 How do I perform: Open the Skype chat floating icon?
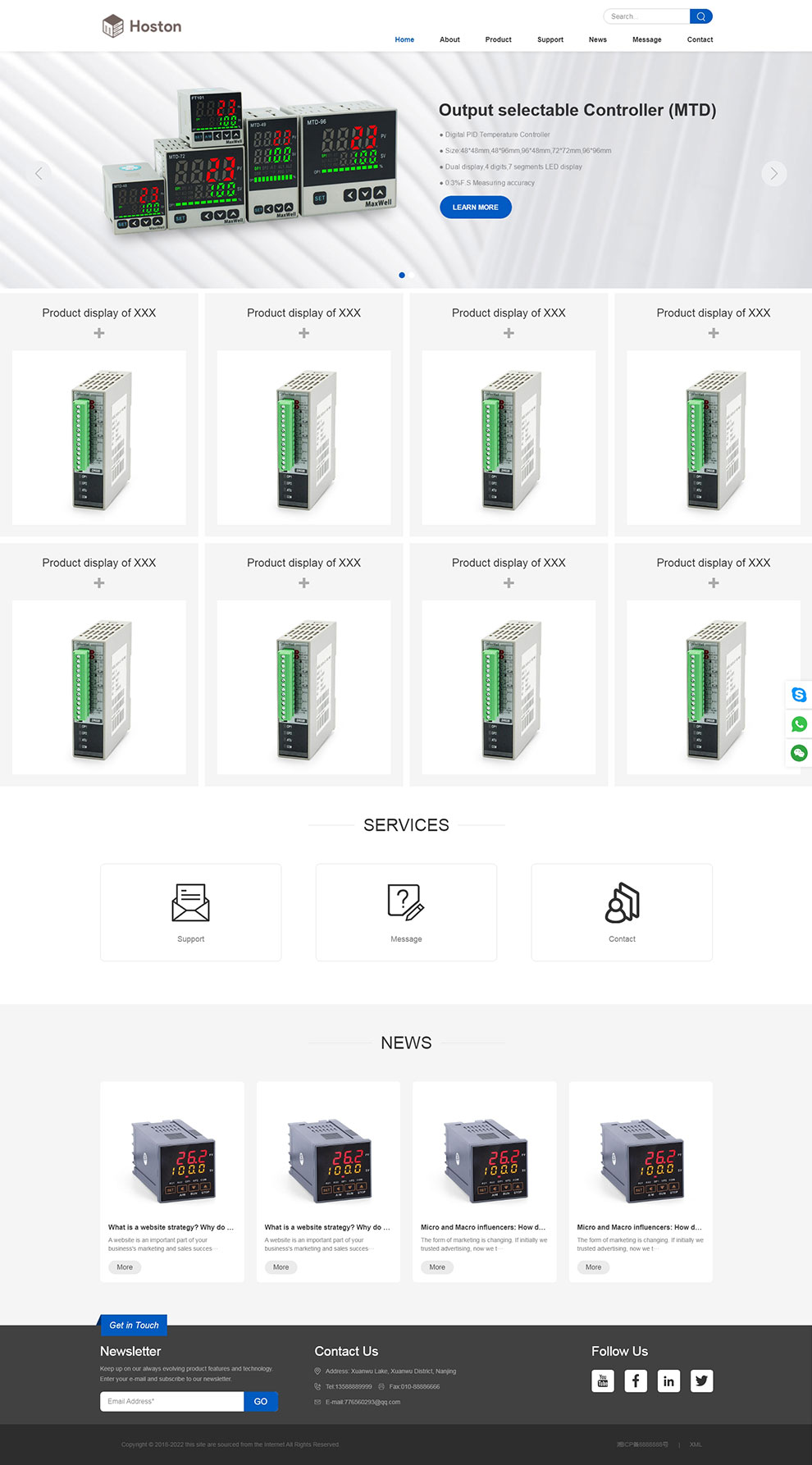[x=799, y=695]
